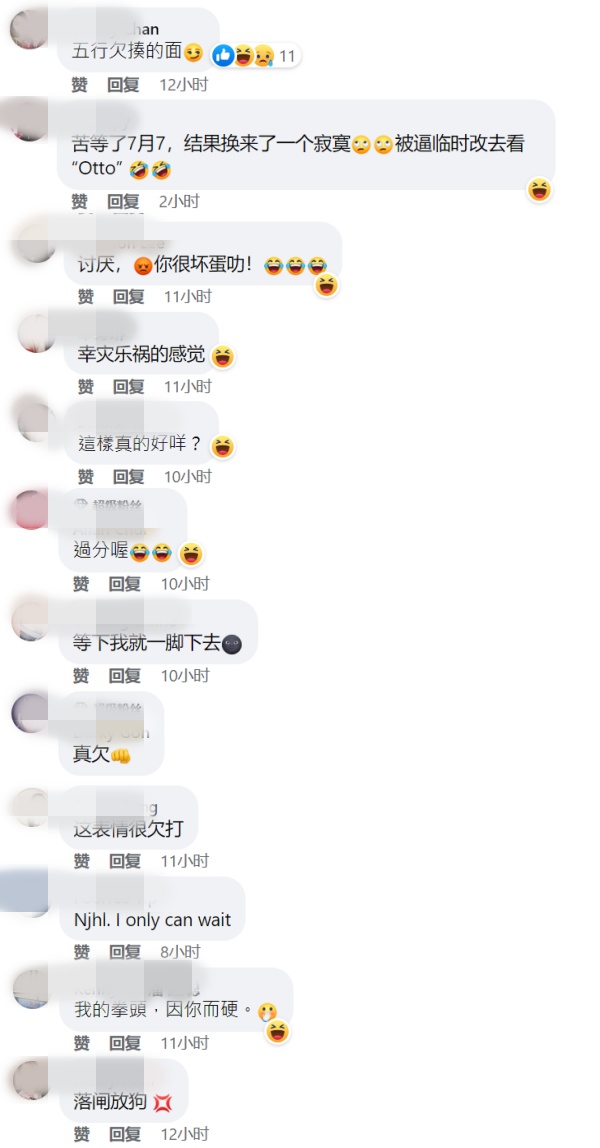Reply to the comment '幸灾乐祸的感觉'
This screenshot has width=600, height=1148.
128,386
